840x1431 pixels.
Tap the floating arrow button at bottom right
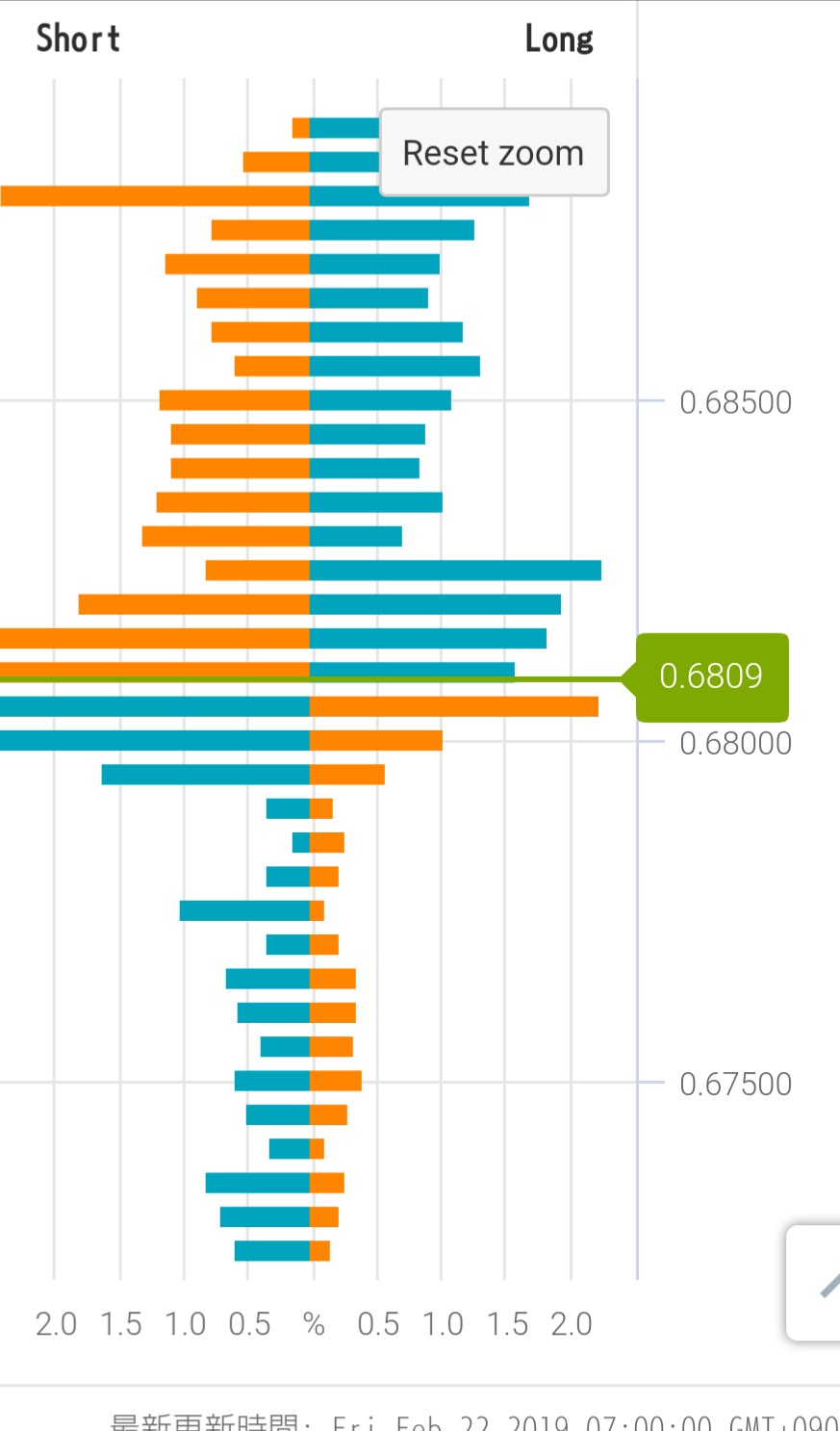coord(818,1283)
